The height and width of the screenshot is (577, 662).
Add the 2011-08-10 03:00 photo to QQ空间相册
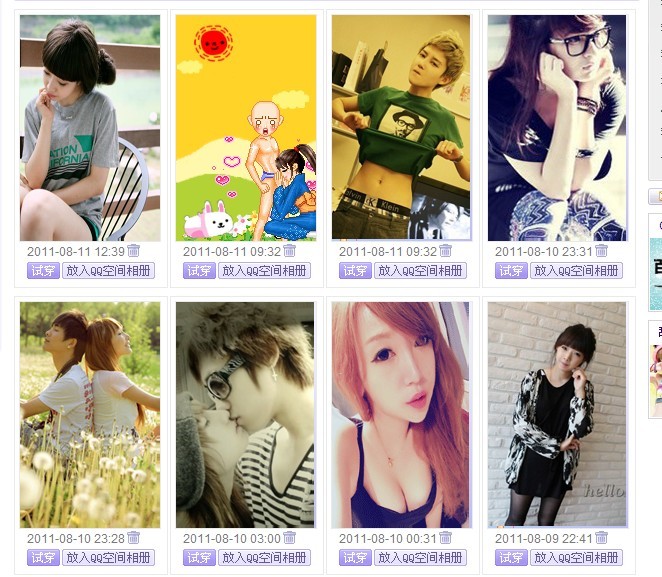pyautogui.click(x=265, y=557)
